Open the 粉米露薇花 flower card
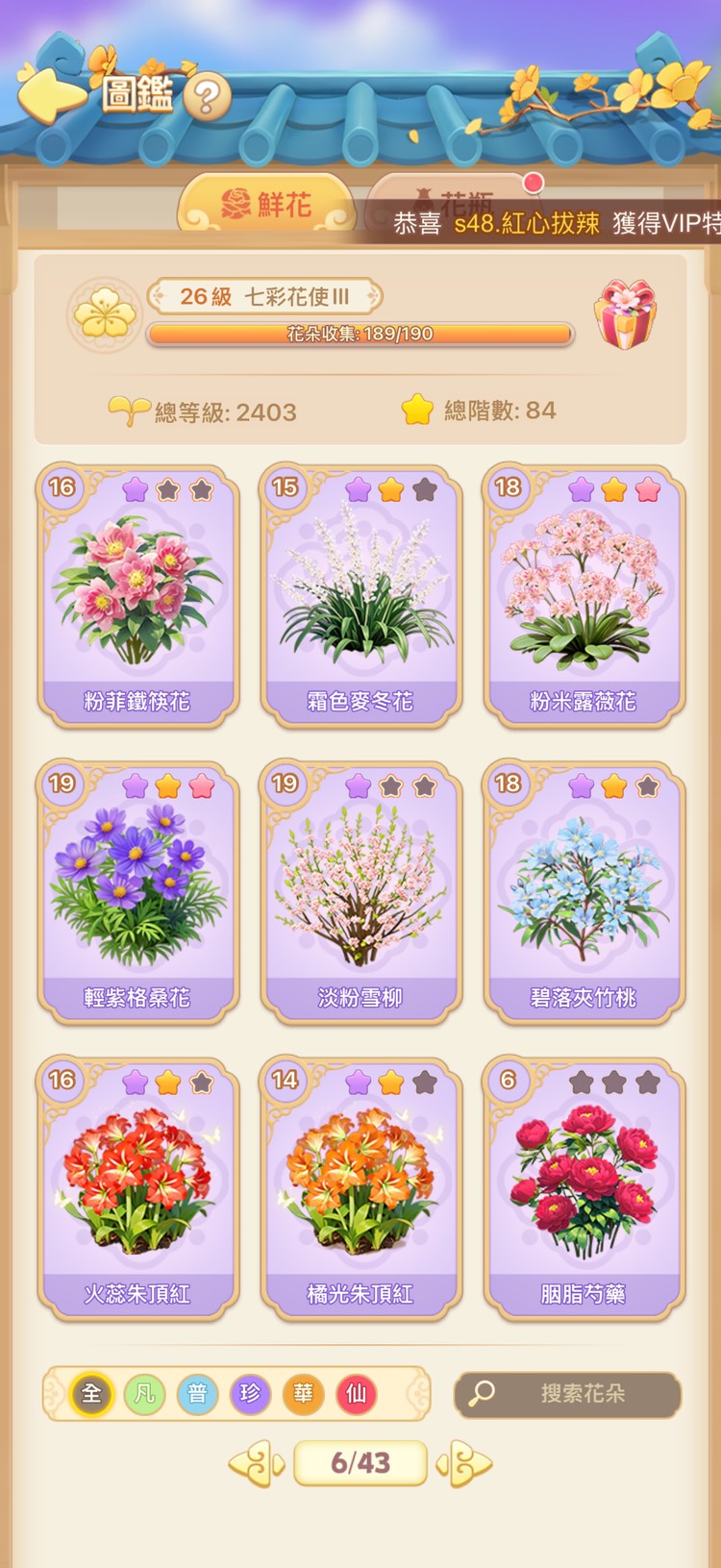Viewport: 721px width, 1568px height. tap(584, 596)
